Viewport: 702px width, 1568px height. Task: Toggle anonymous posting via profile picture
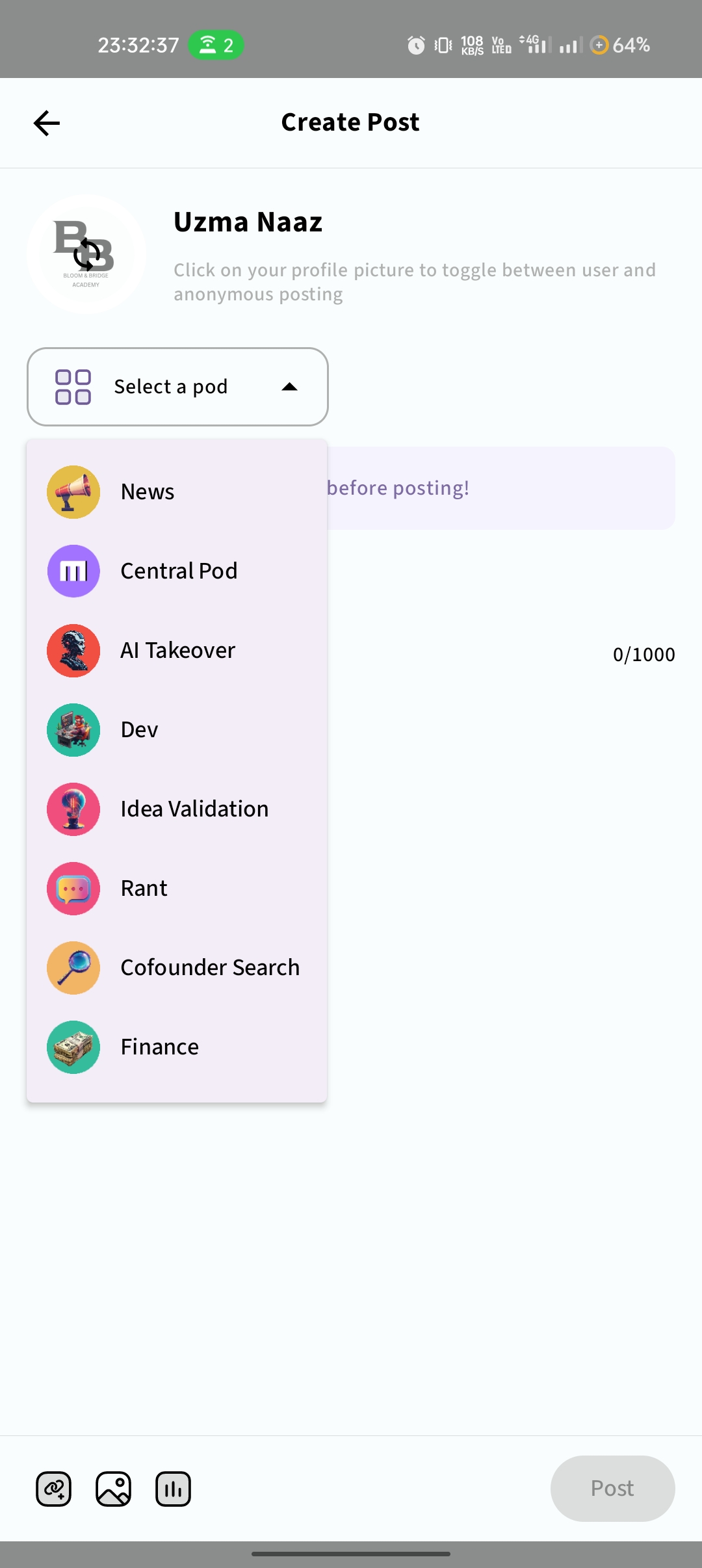86,254
